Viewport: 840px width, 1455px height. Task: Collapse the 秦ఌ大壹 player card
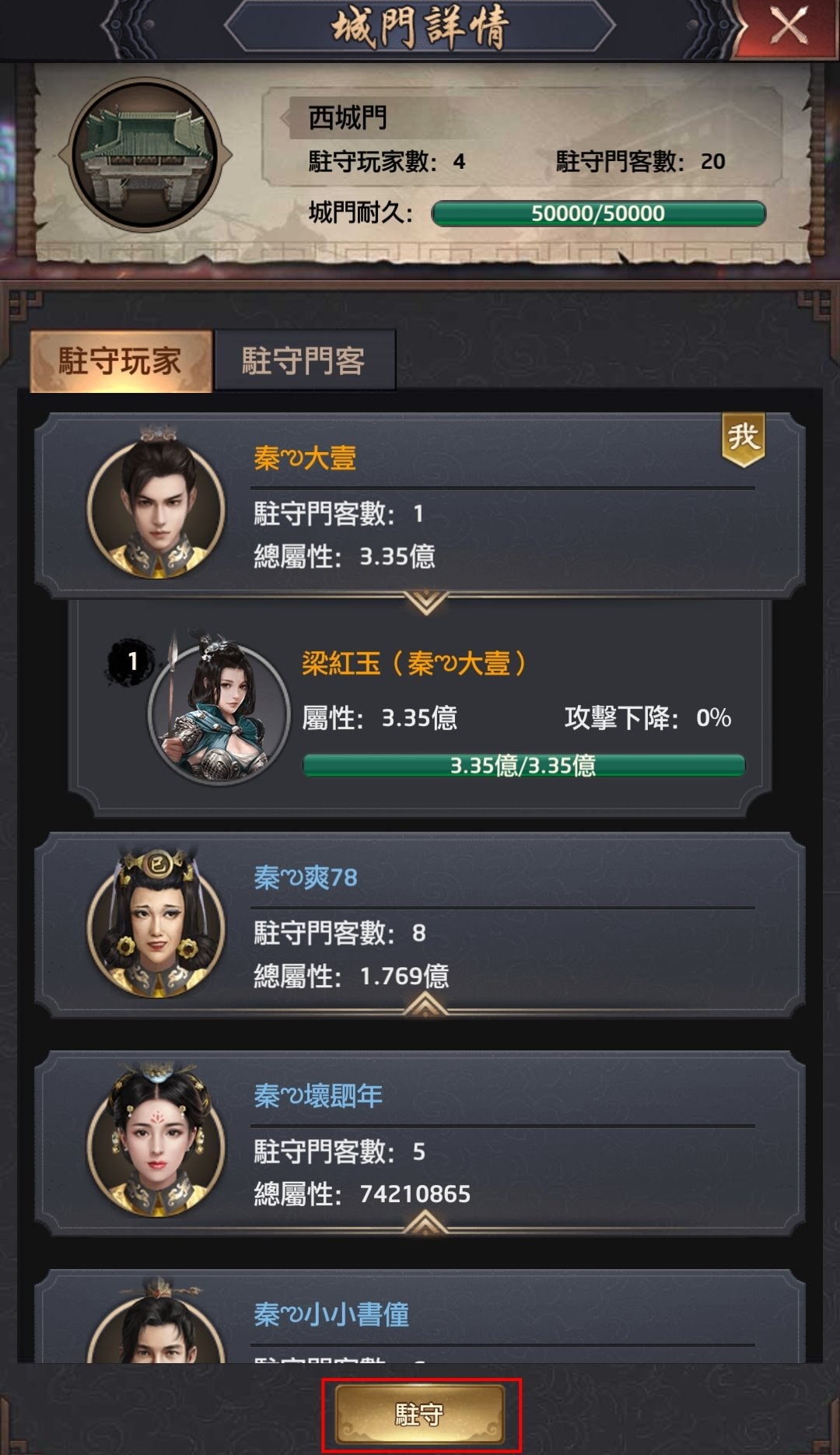425,601
